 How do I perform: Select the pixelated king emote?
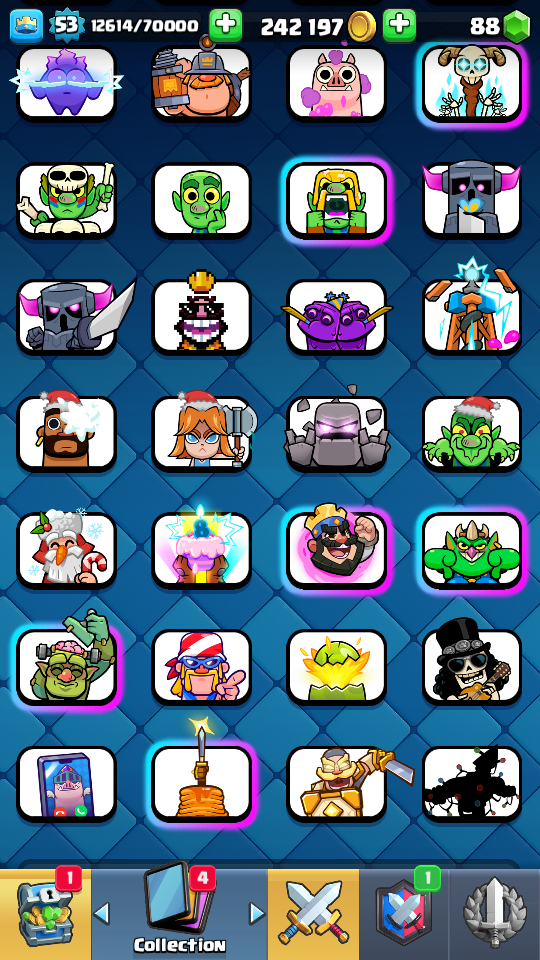click(201, 316)
